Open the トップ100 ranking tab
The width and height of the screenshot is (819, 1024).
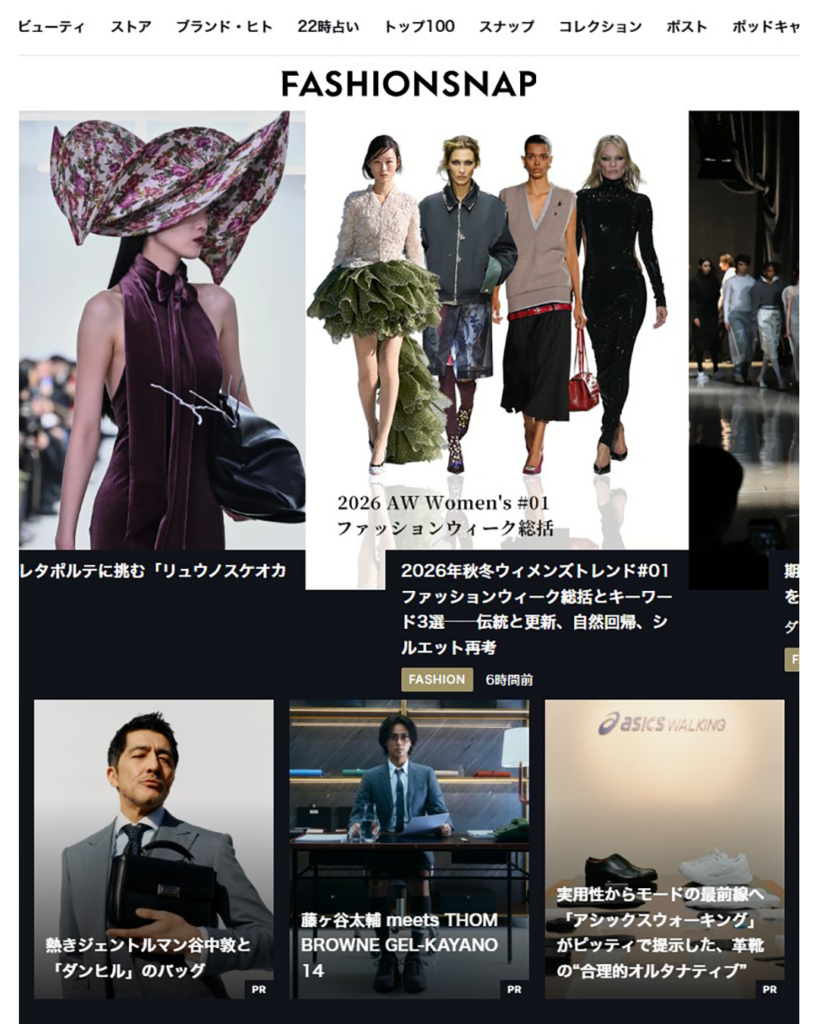[x=419, y=27]
